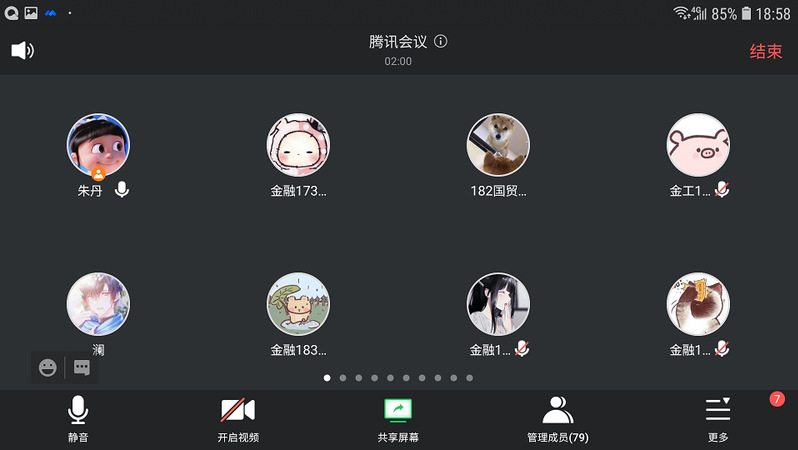Image resolution: width=798 pixels, height=450 pixels.
Task: Select participant 金融173…
Action: [x=298, y=146]
